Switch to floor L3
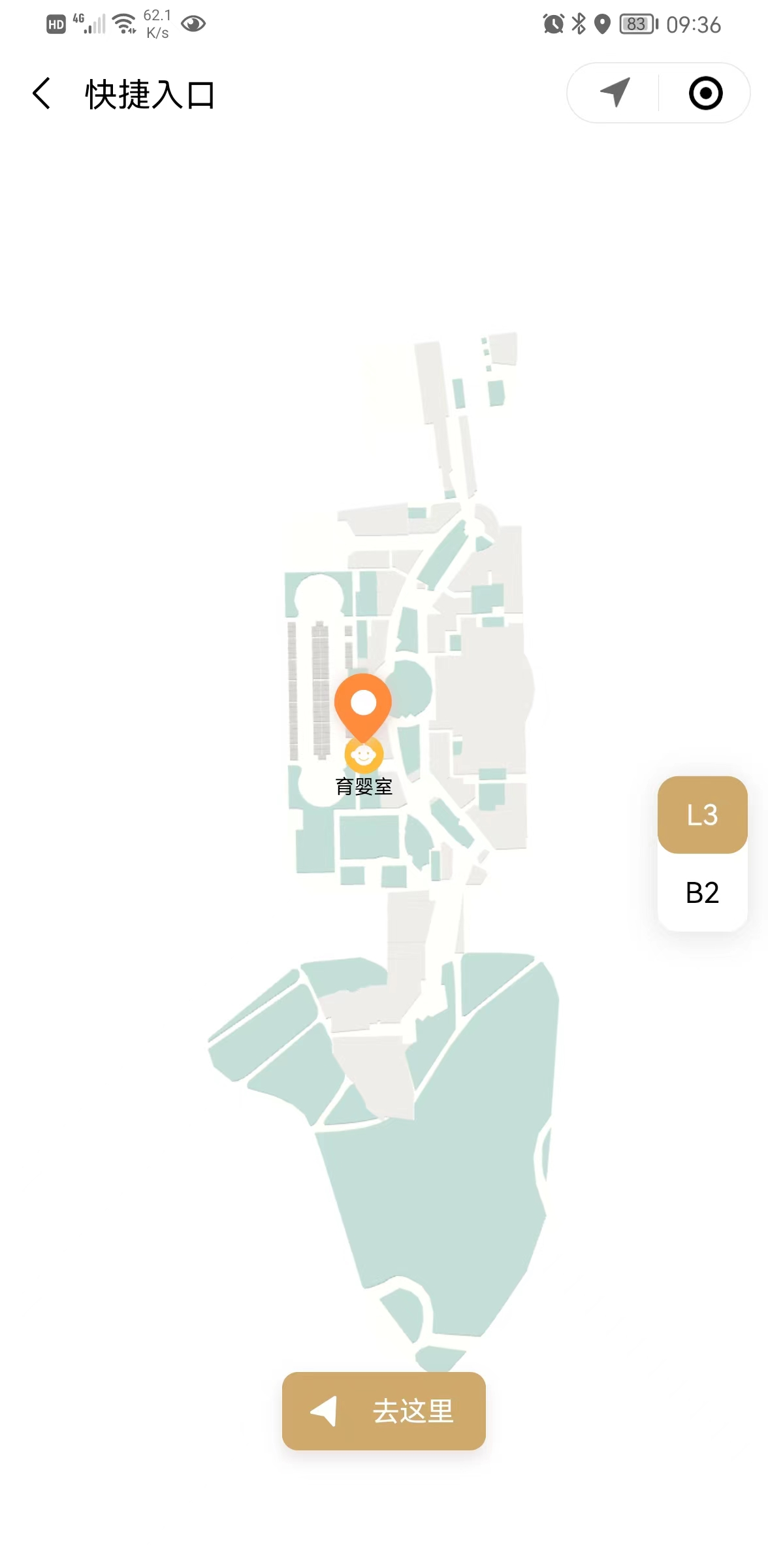Viewport: 768px width, 1568px height. coord(702,815)
